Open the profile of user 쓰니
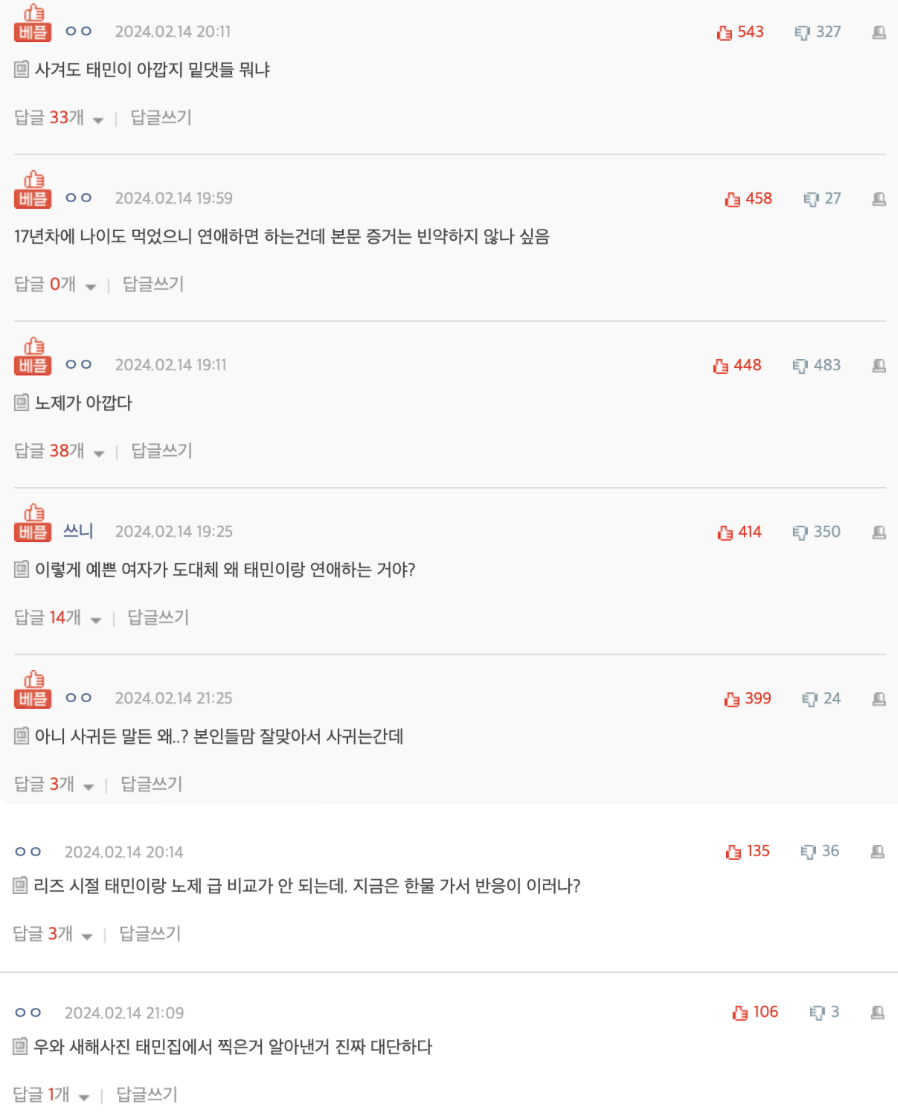 (x=78, y=531)
